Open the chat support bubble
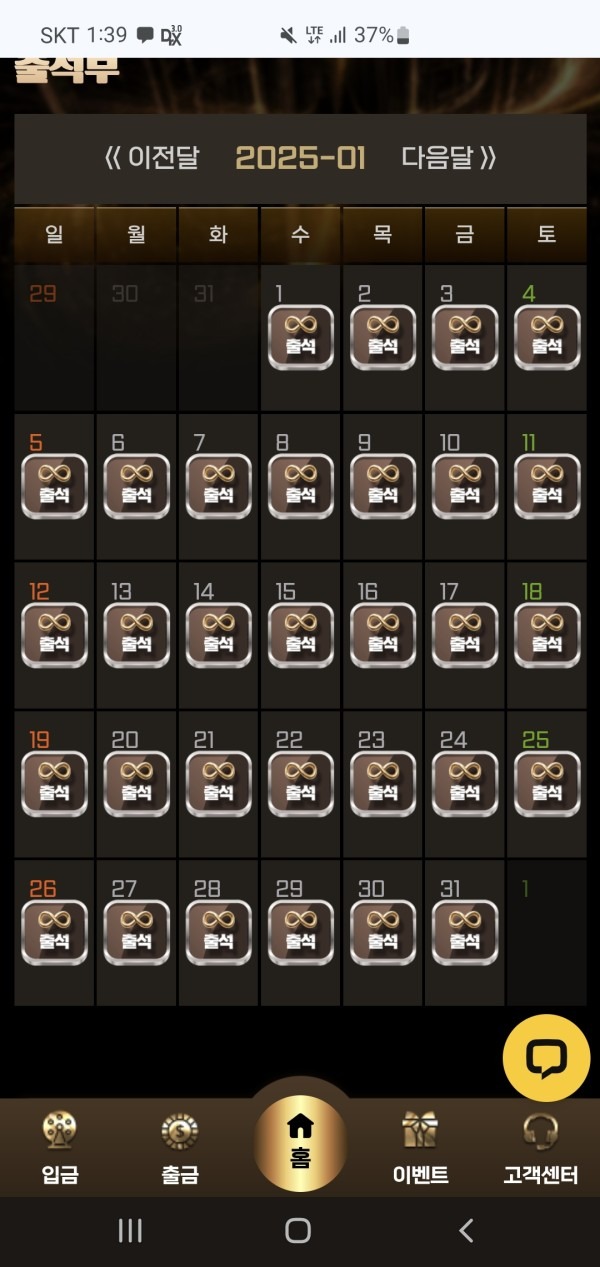The image size is (600, 1267). click(x=546, y=1058)
